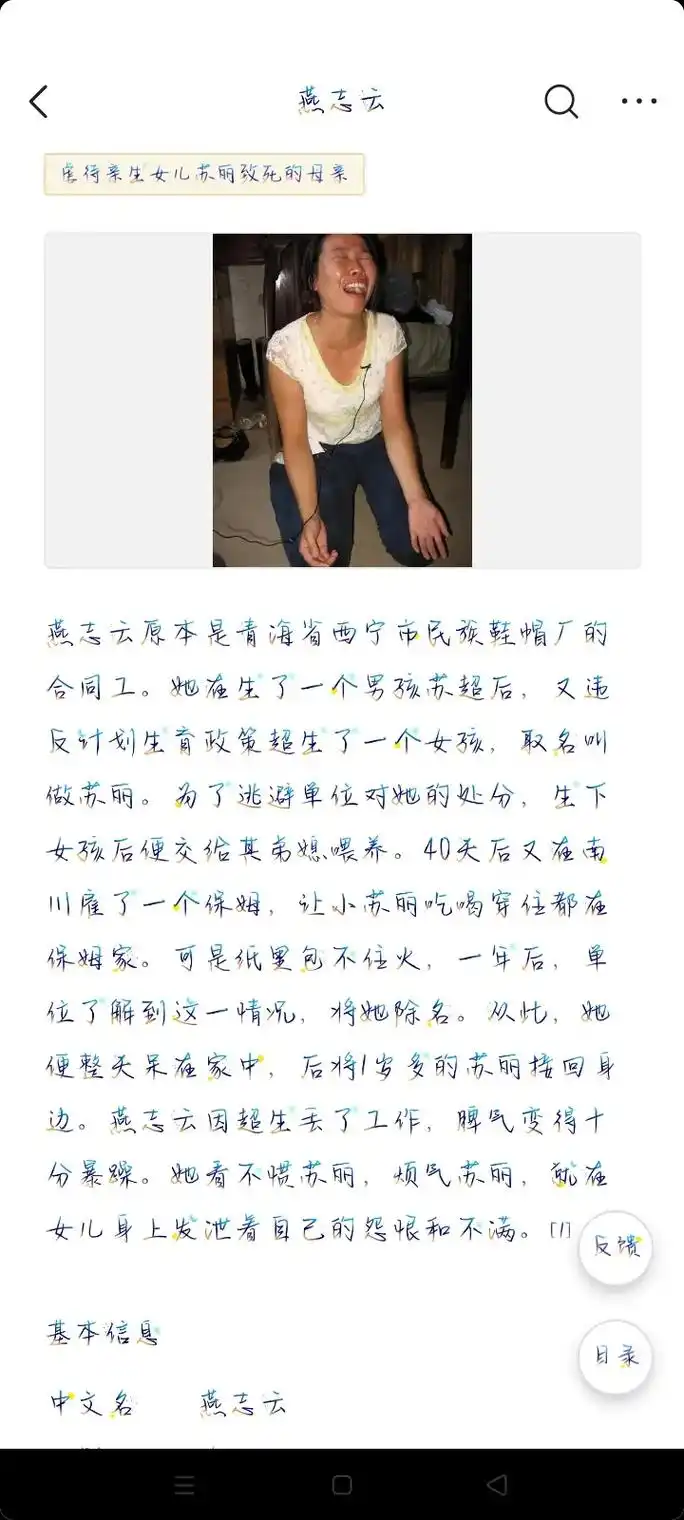
Task: Open the photo in the article
Action: (x=342, y=400)
